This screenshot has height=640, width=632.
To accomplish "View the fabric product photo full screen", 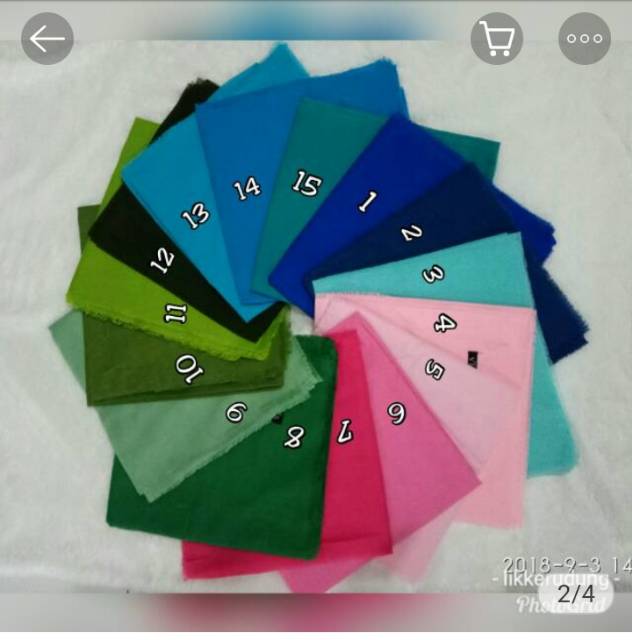I will click(316, 330).
